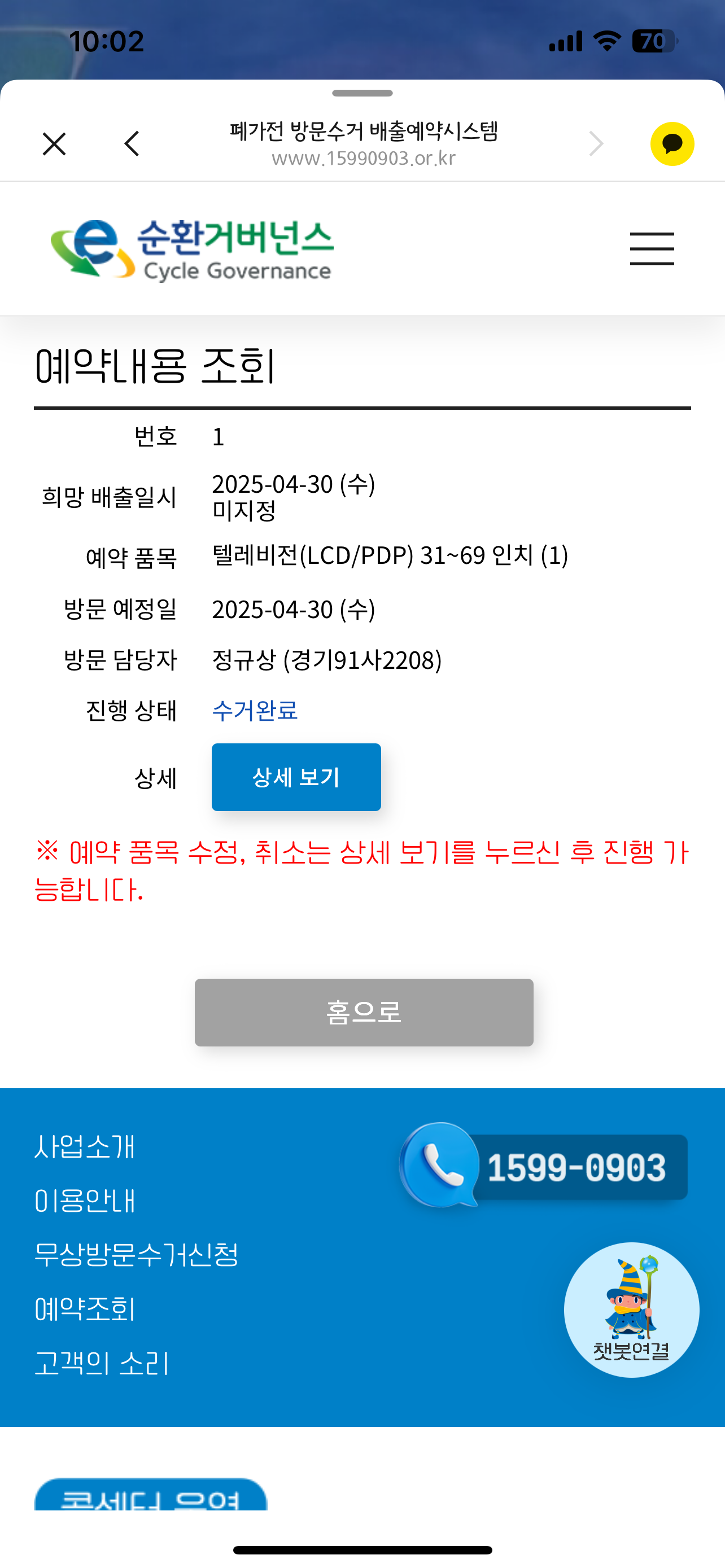This screenshot has width=725, height=1568.
Task: Open the 예약조회 footer link
Action: (x=85, y=1309)
